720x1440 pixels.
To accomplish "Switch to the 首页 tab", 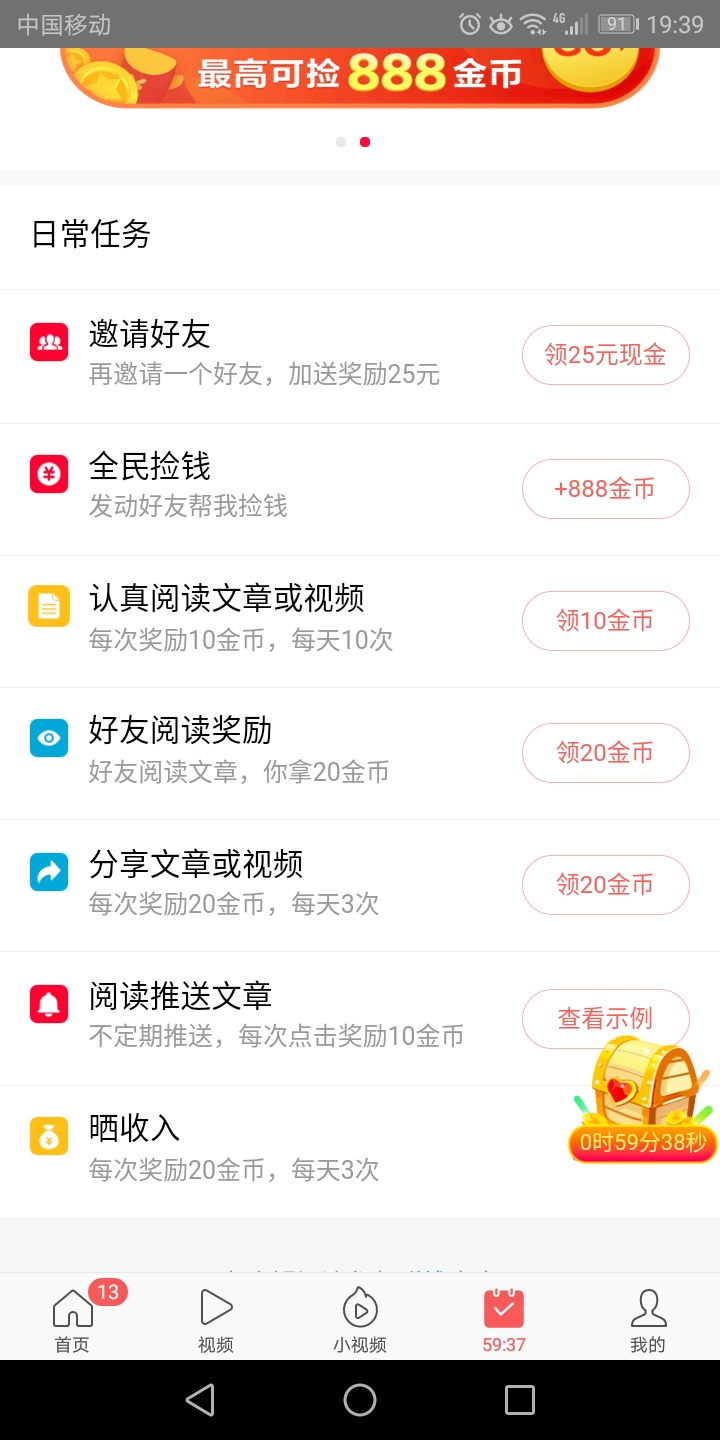I will pos(73,1319).
